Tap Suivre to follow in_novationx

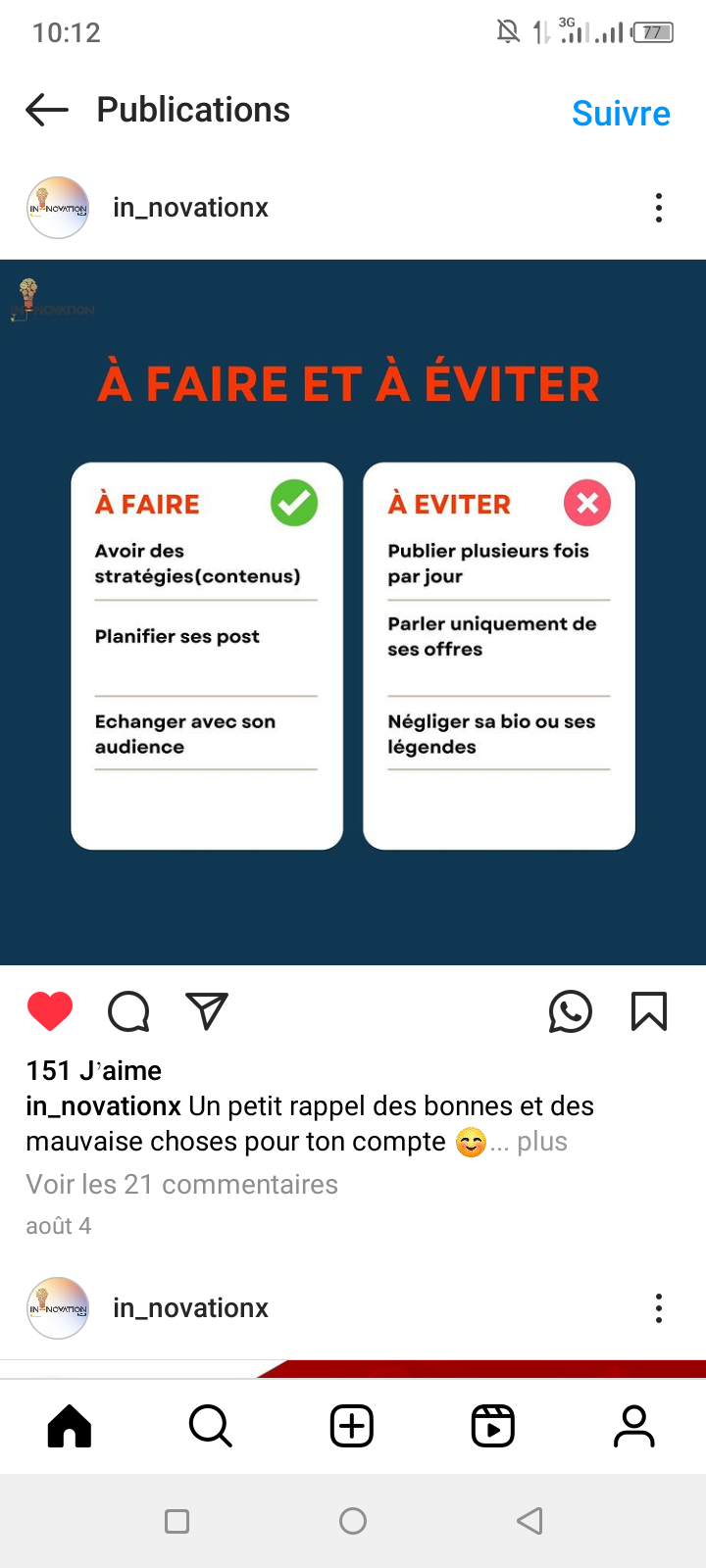(x=621, y=114)
